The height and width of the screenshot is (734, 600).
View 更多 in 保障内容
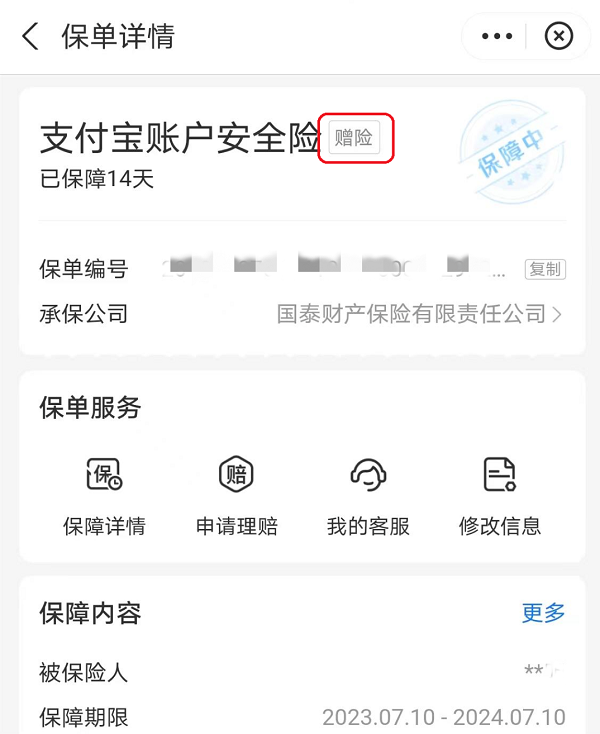[x=543, y=613]
